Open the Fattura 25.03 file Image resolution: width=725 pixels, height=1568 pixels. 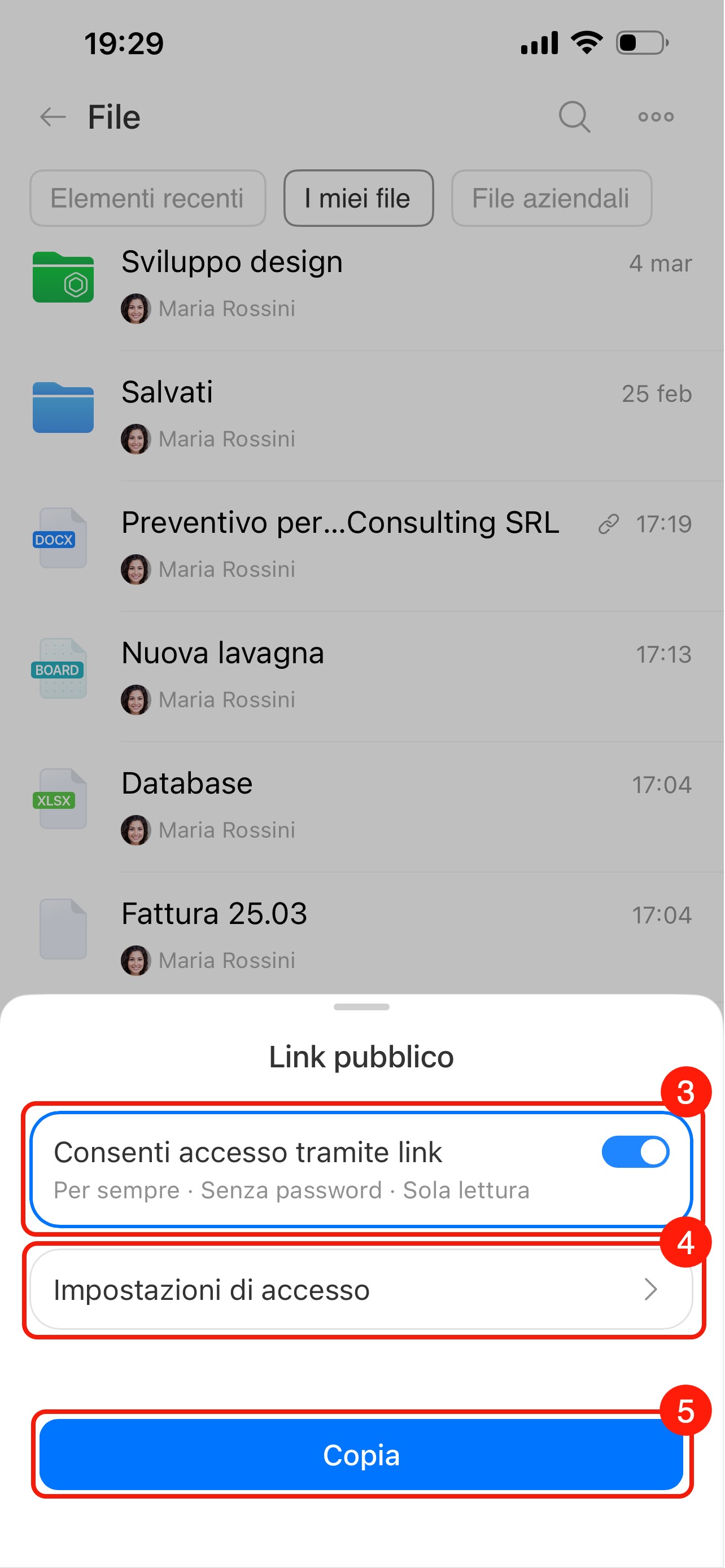click(x=214, y=914)
